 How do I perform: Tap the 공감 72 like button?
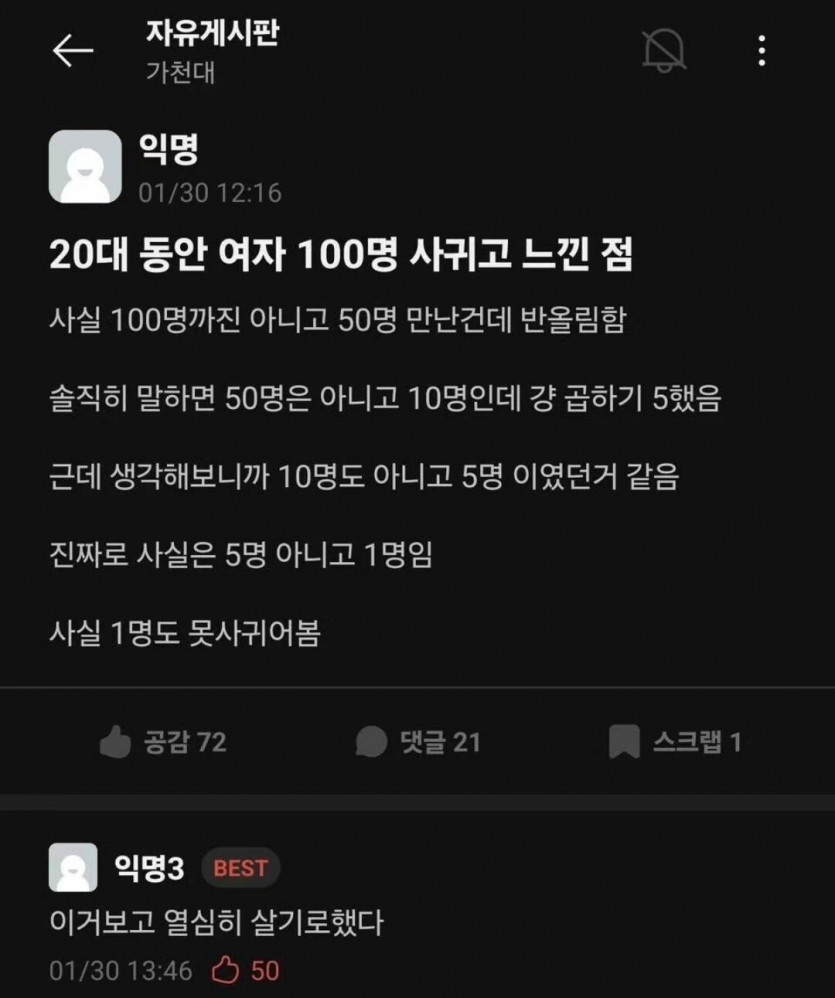tap(164, 742)
